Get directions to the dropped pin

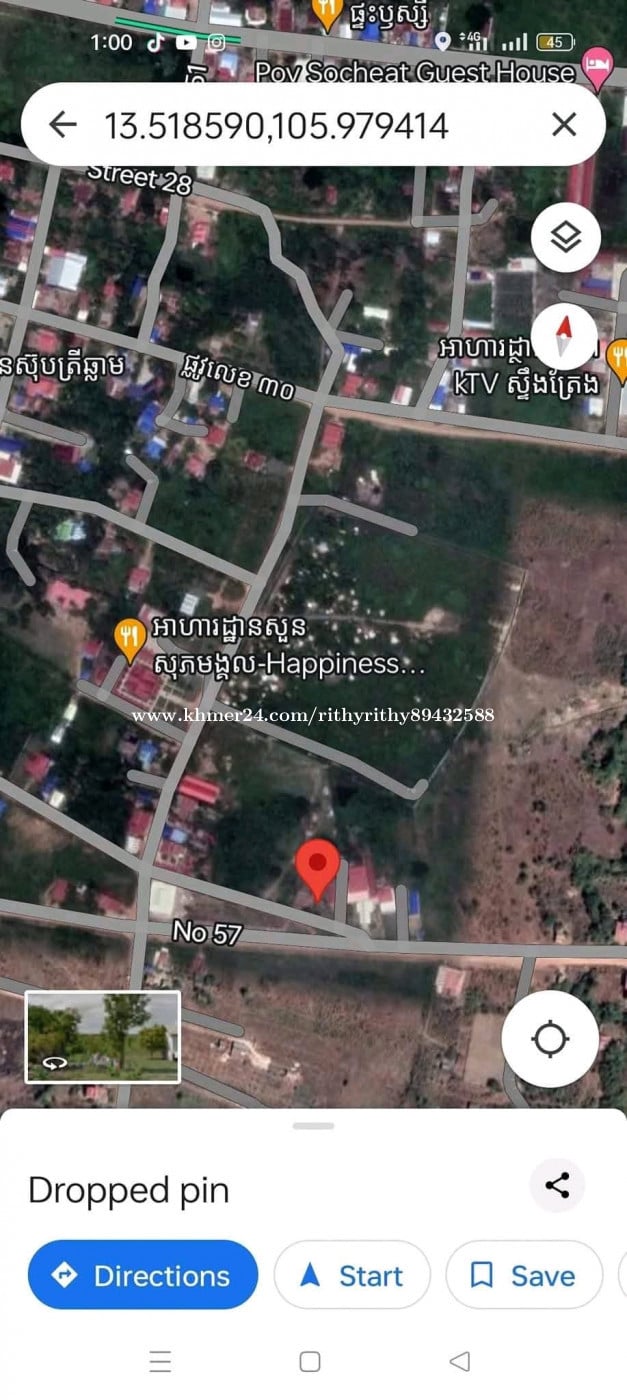(x=143, y=1275)
